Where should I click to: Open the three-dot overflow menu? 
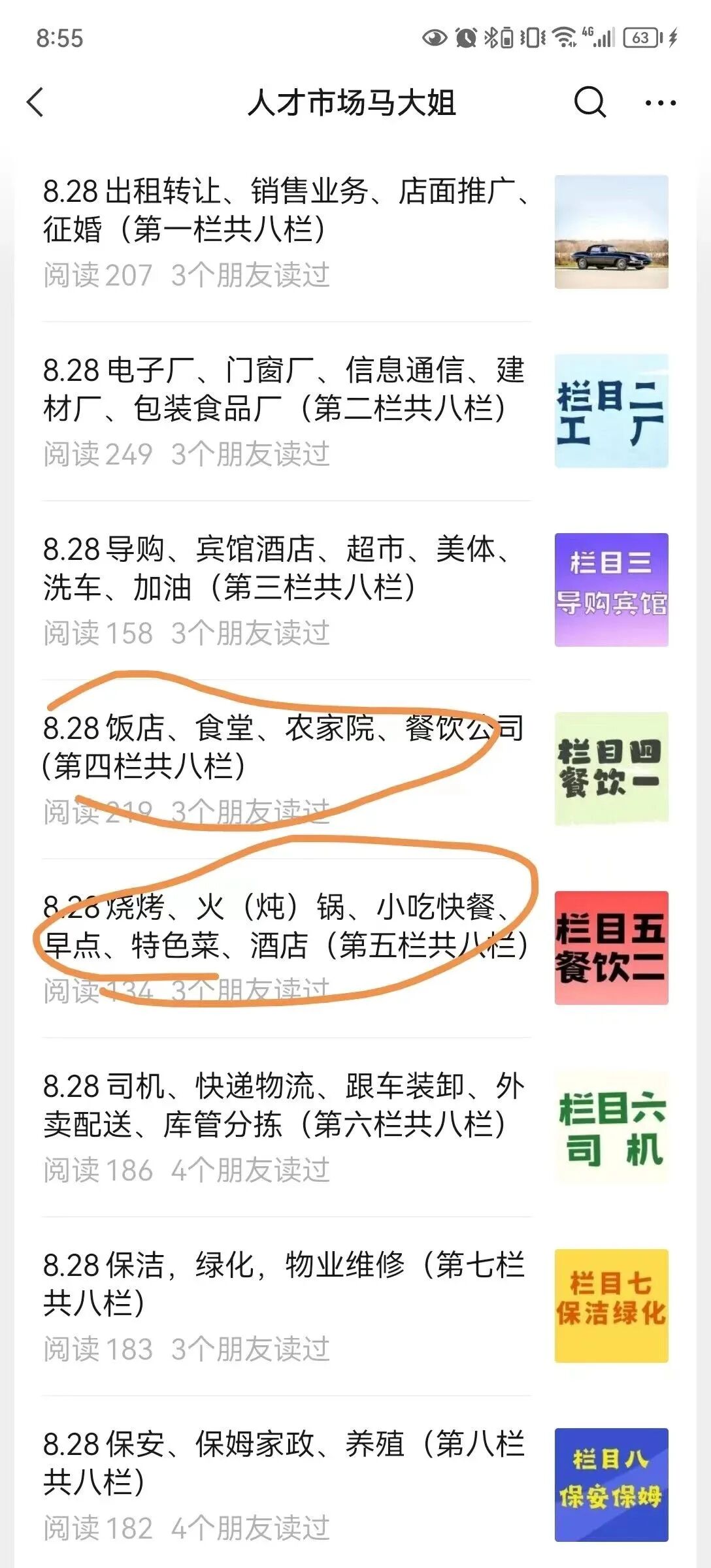(x=660, y=103)
